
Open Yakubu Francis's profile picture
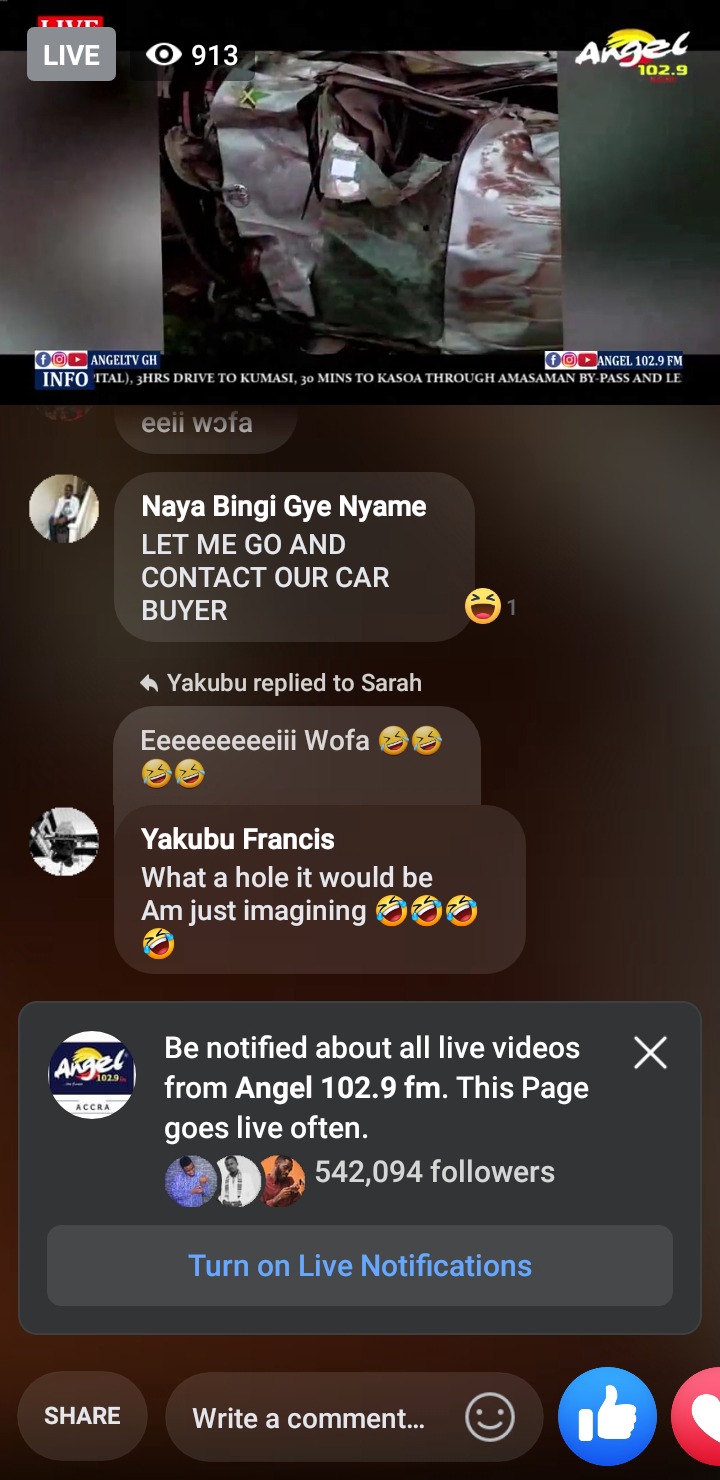(64, 842)
